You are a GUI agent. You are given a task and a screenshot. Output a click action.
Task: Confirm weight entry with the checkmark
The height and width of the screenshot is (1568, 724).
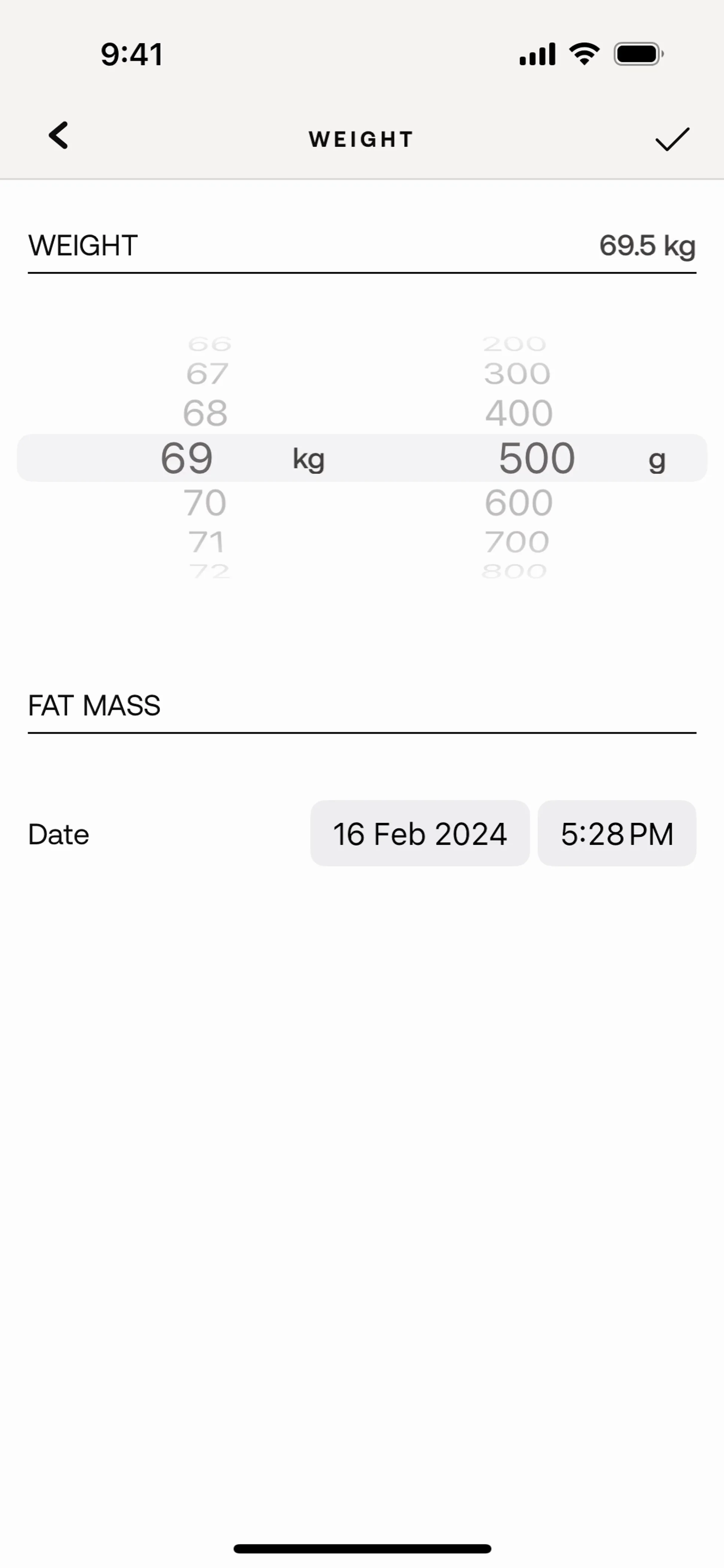point(672,139)
